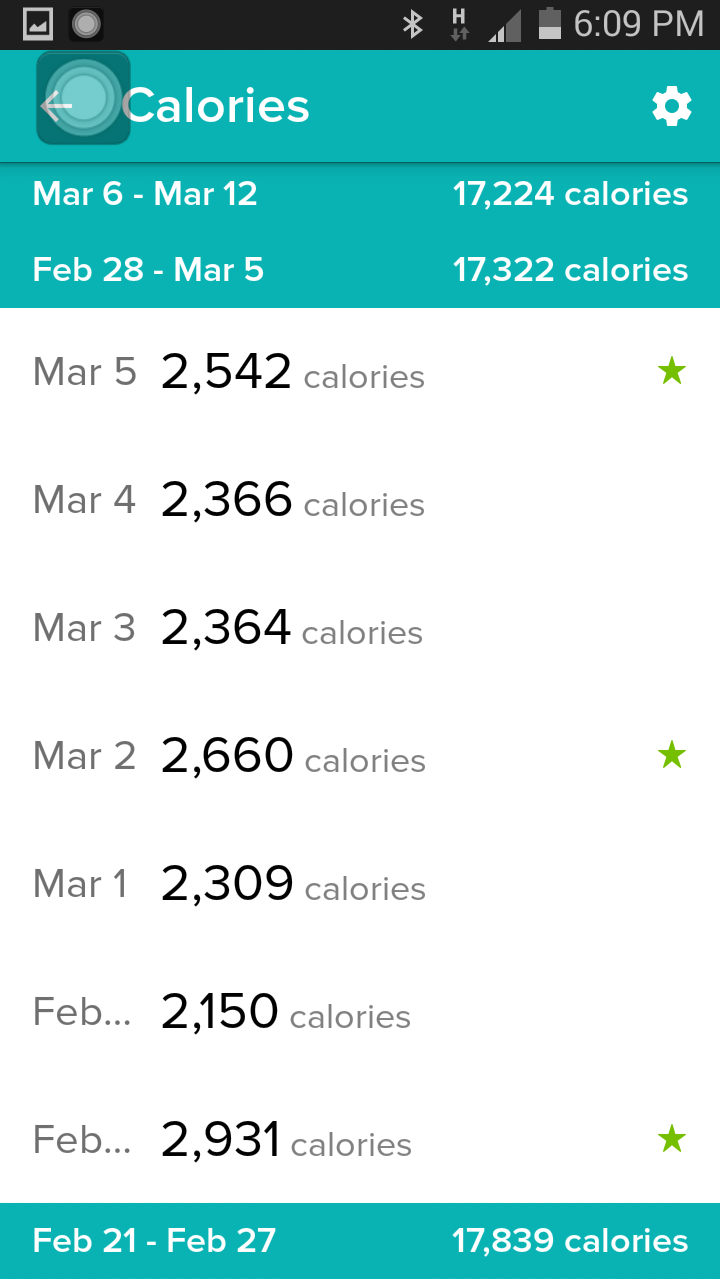The width and height of the screenshot is (720, 1280).
Task: Open the Mar 5 calorie entry
Action: pos(359,372)
